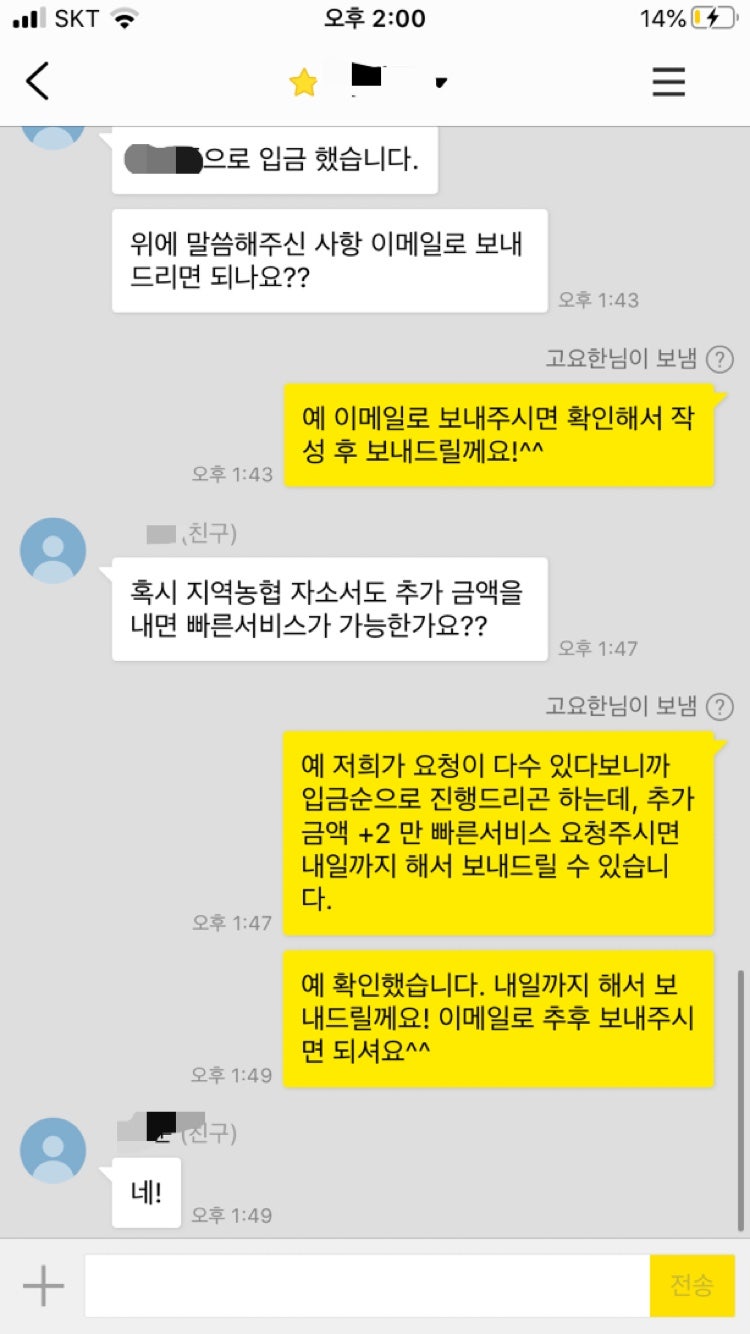This screenshot has height=1334, width=750.
Task: Go back to the chat list
Action: [38, 81]
